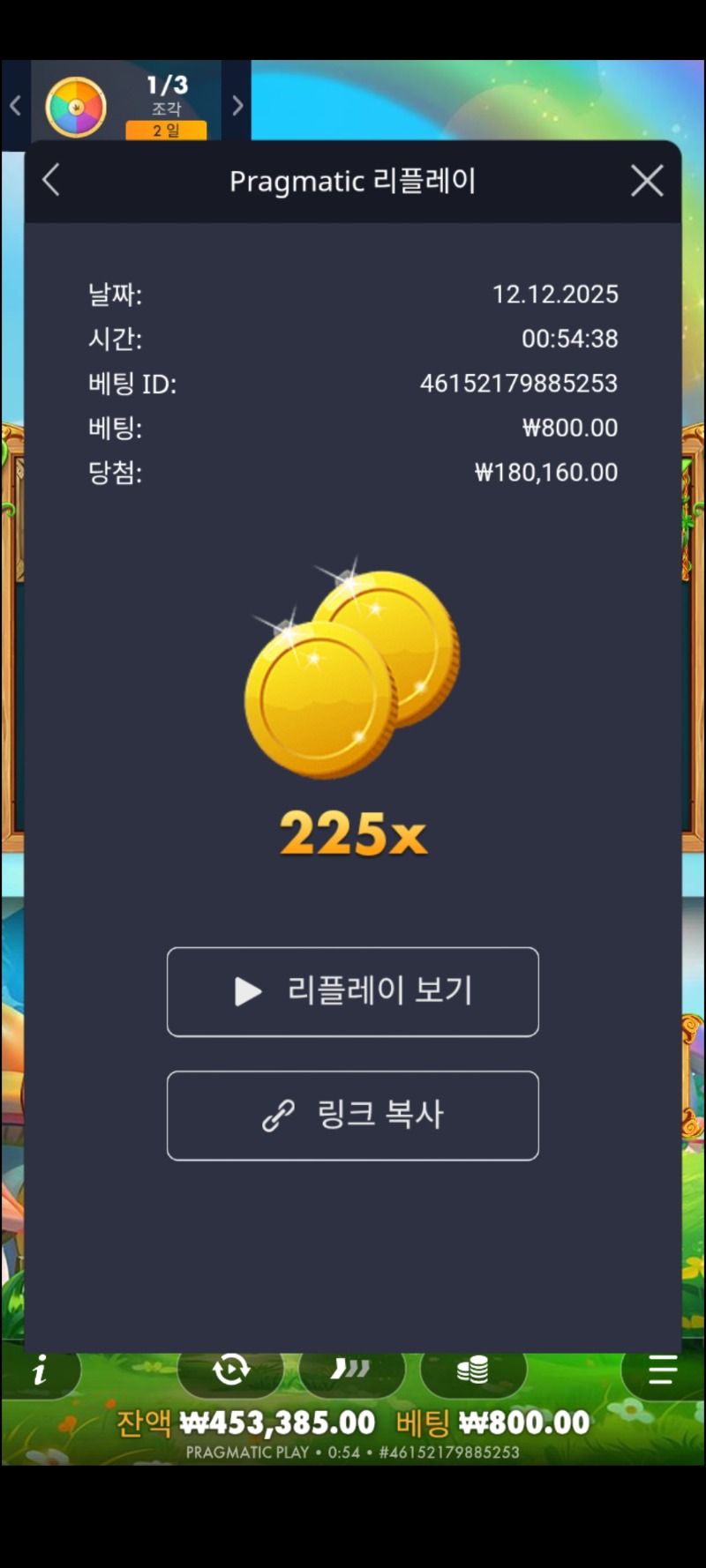Open the game menu via the hamburger icon
Screen dimensions: 706x1568
(x=660, y=1370)
